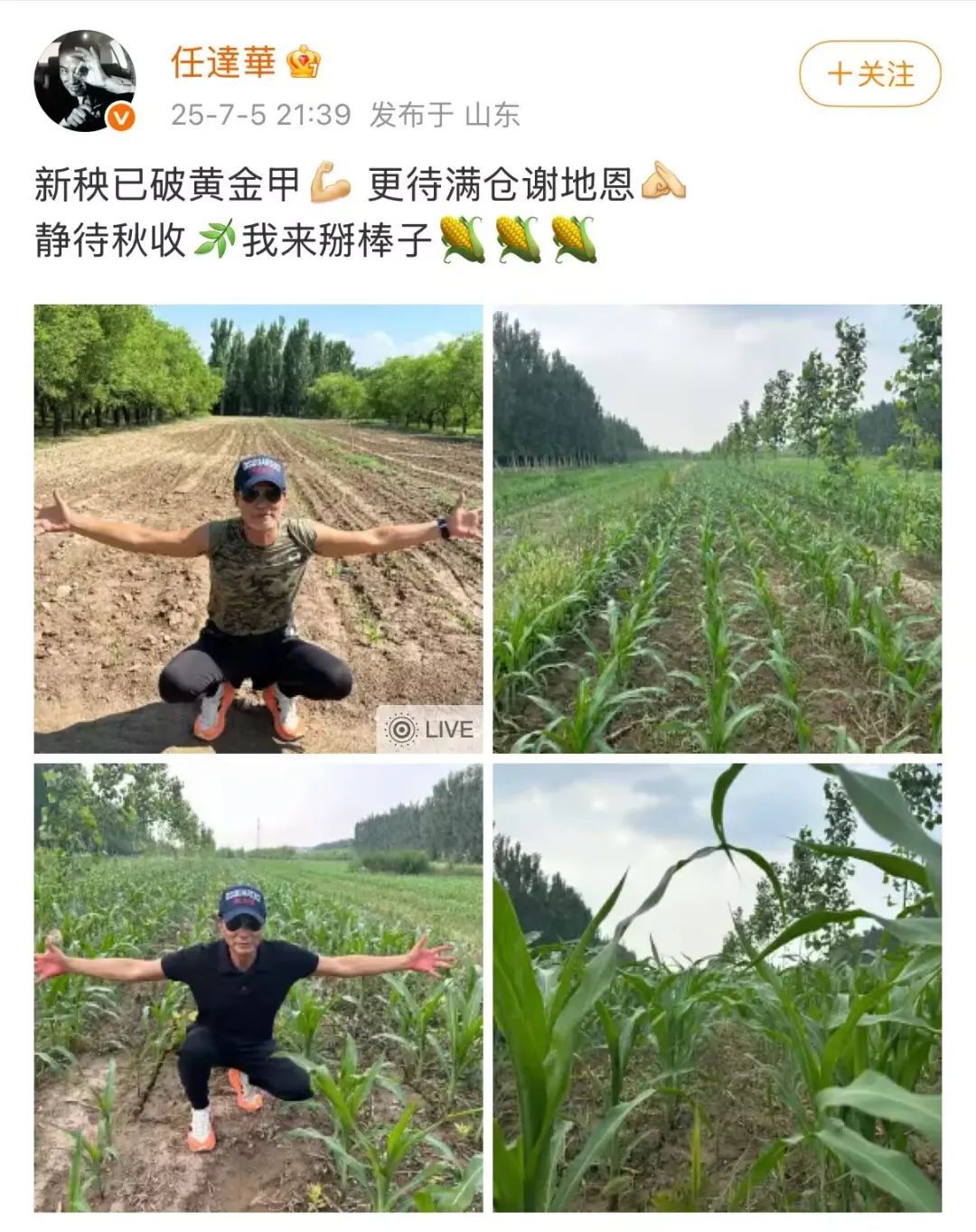
Task: Open the top-left field photo of the man
Action: point(258,524)
